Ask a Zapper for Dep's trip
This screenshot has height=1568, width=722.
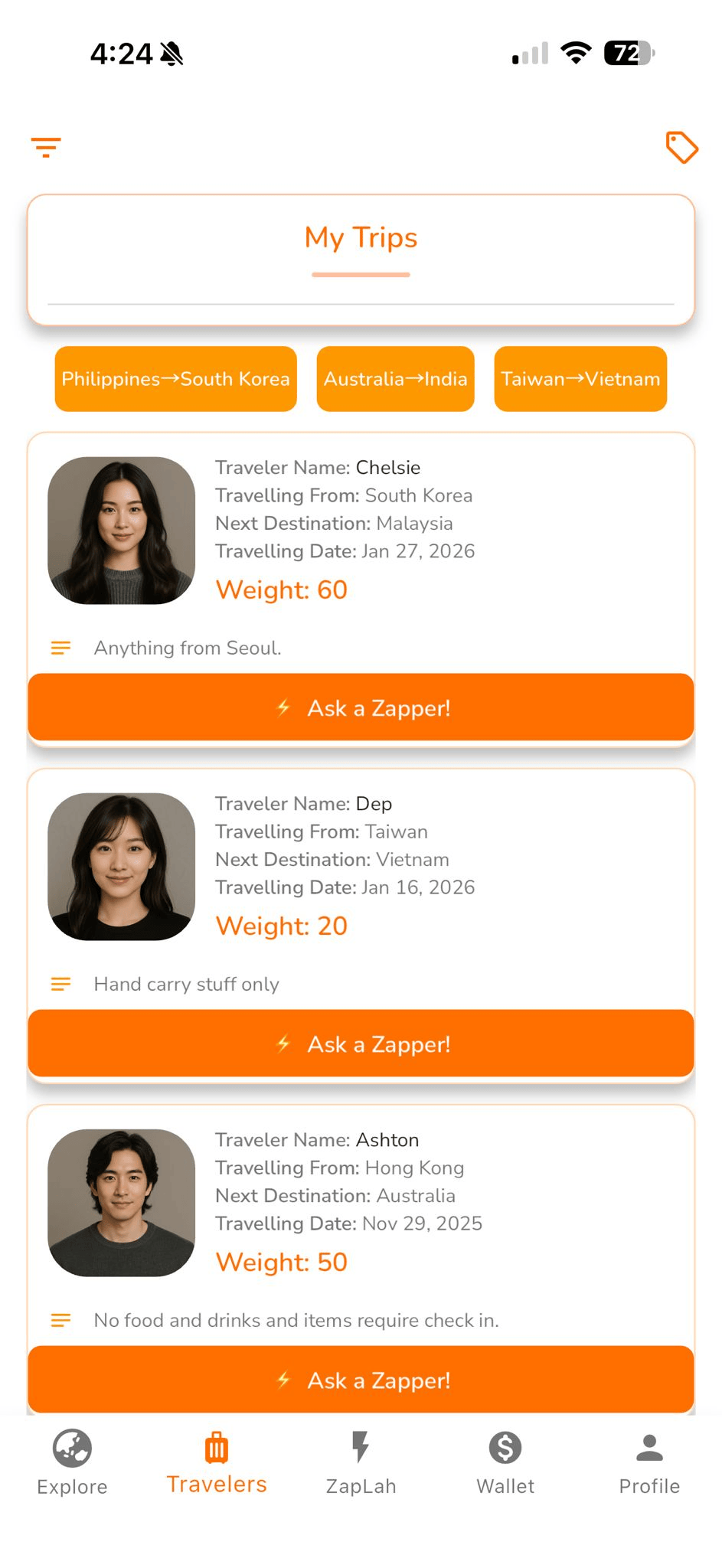(x=361, y=1044)
